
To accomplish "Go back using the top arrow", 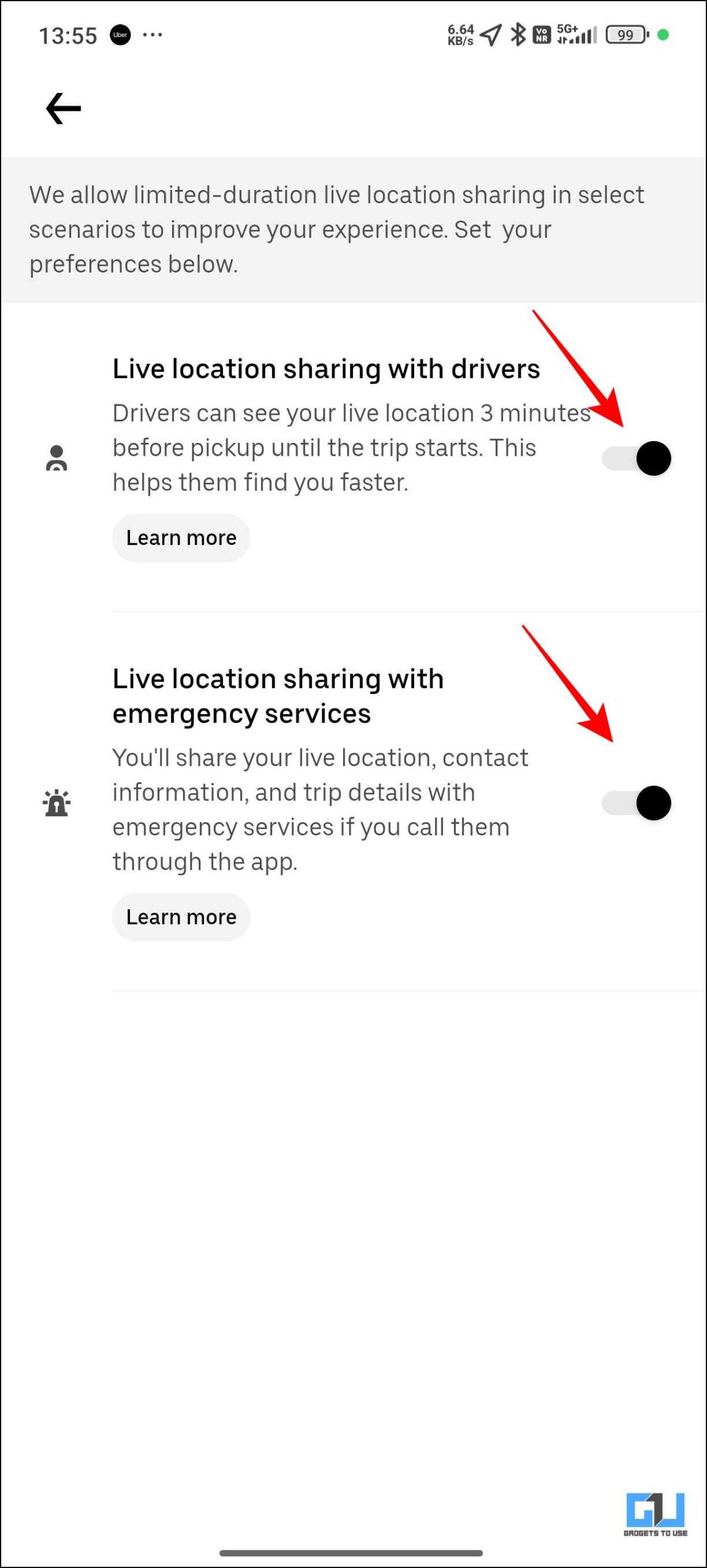I will click(x=64, y=108).
